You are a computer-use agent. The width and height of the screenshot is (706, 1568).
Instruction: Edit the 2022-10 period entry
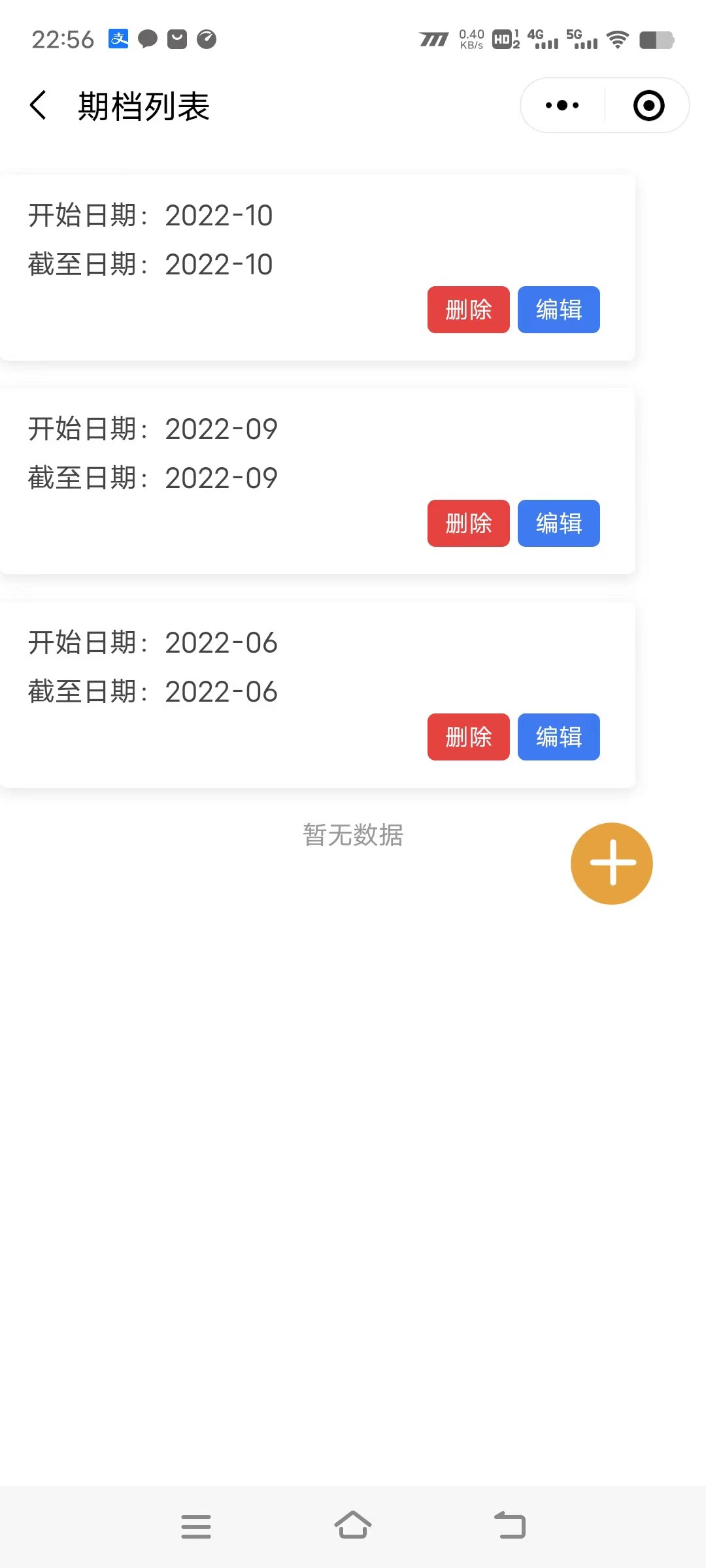(x=558, y=310)
